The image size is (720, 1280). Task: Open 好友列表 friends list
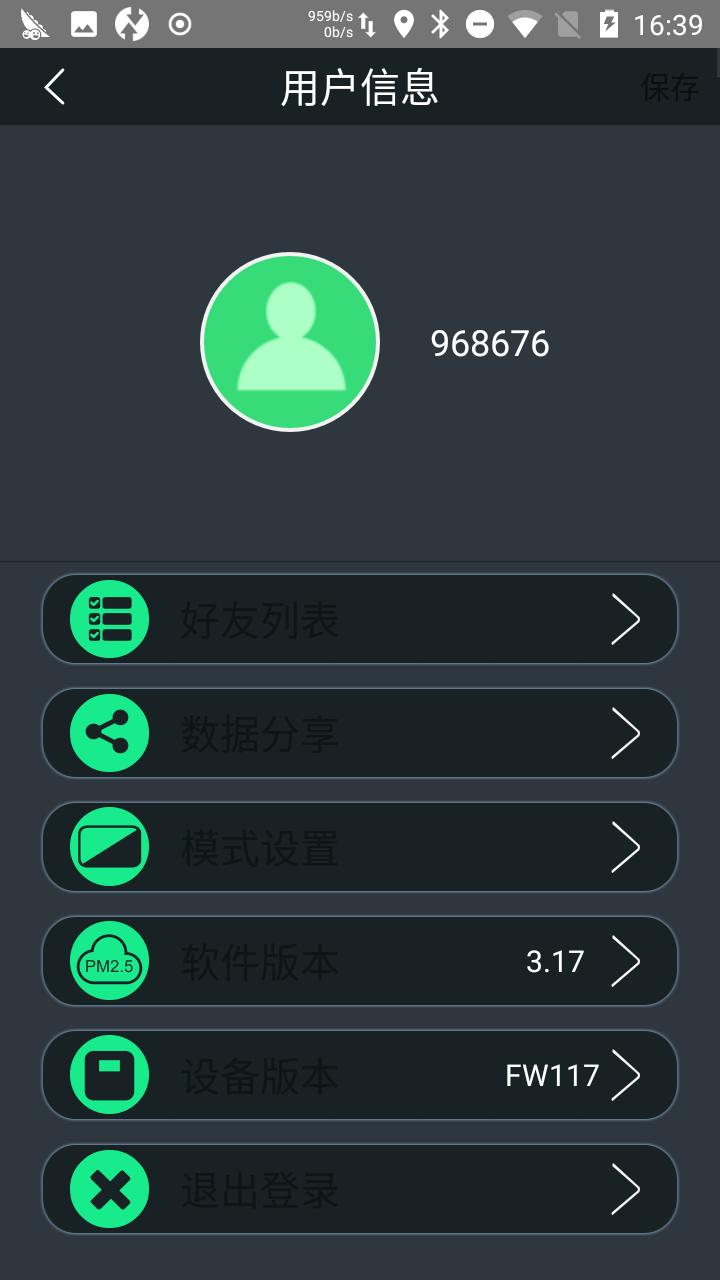(x=360, y=619)
